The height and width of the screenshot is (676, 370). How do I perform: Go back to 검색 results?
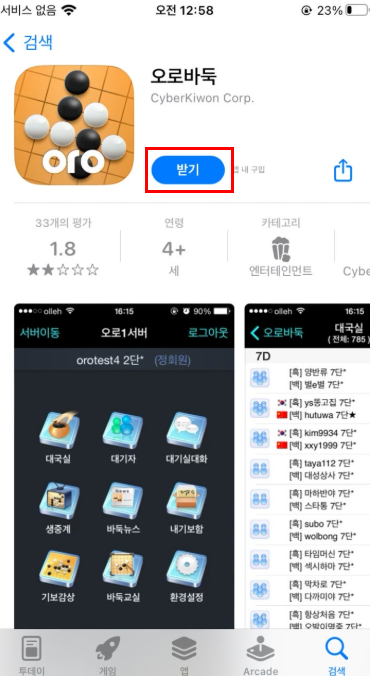tap(28, 42)
